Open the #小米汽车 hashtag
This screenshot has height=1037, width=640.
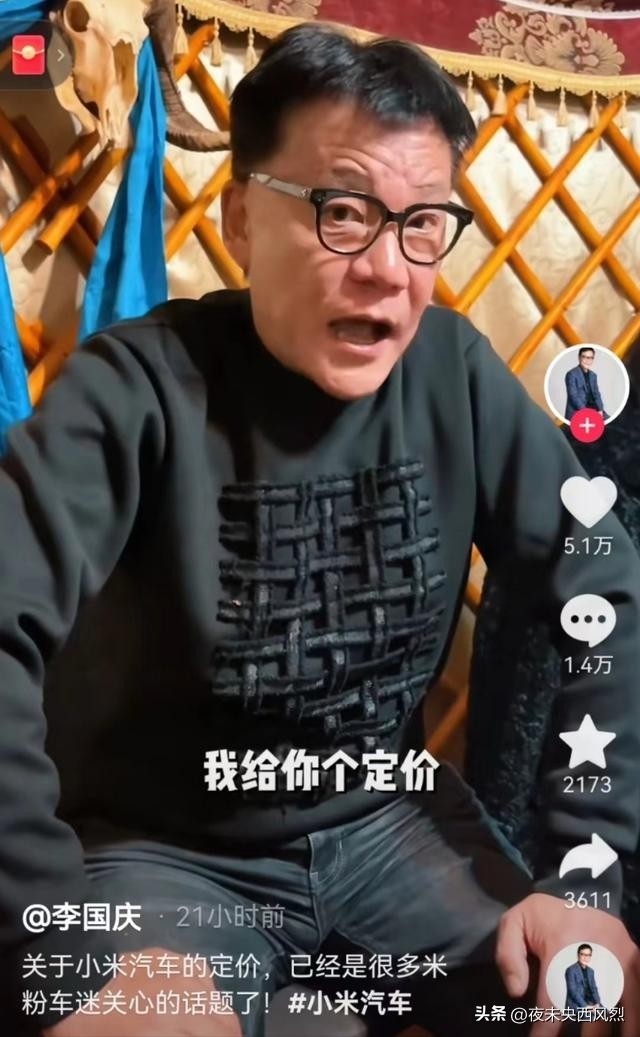point(349,1003)
